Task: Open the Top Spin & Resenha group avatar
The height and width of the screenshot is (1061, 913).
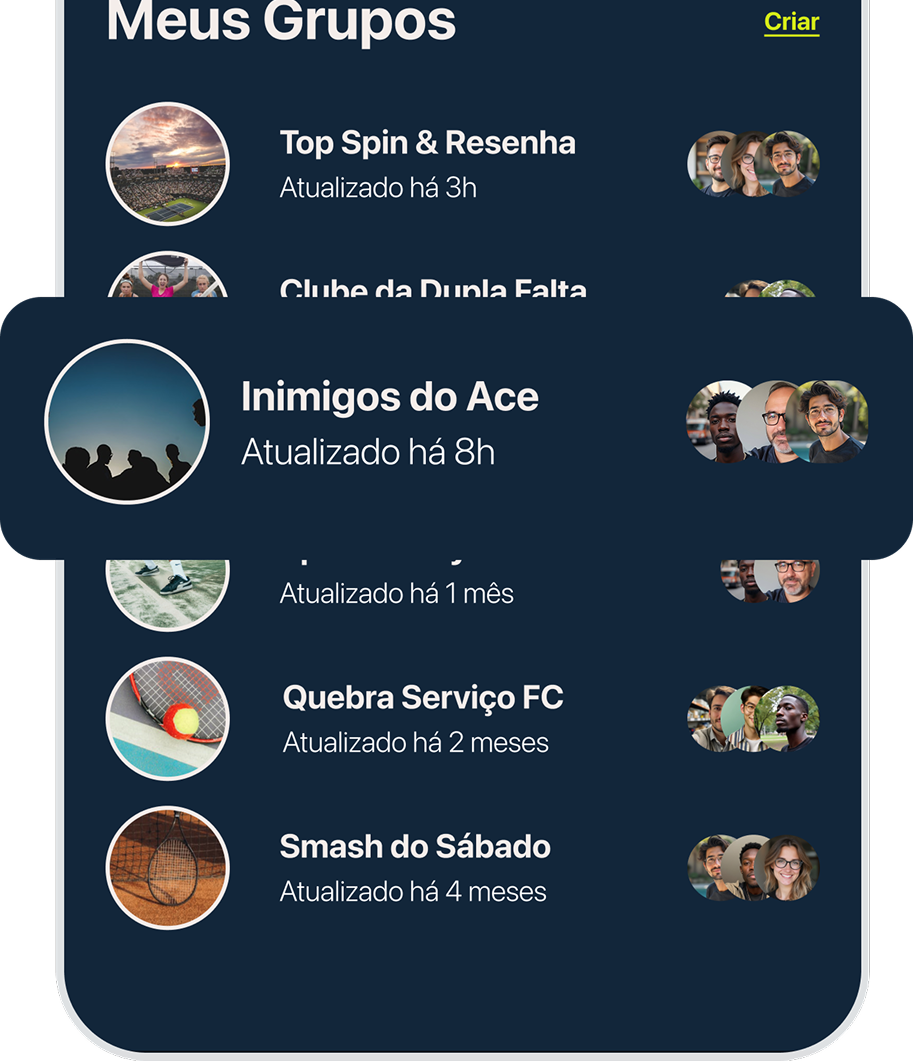Action: (x=167, y=163)
